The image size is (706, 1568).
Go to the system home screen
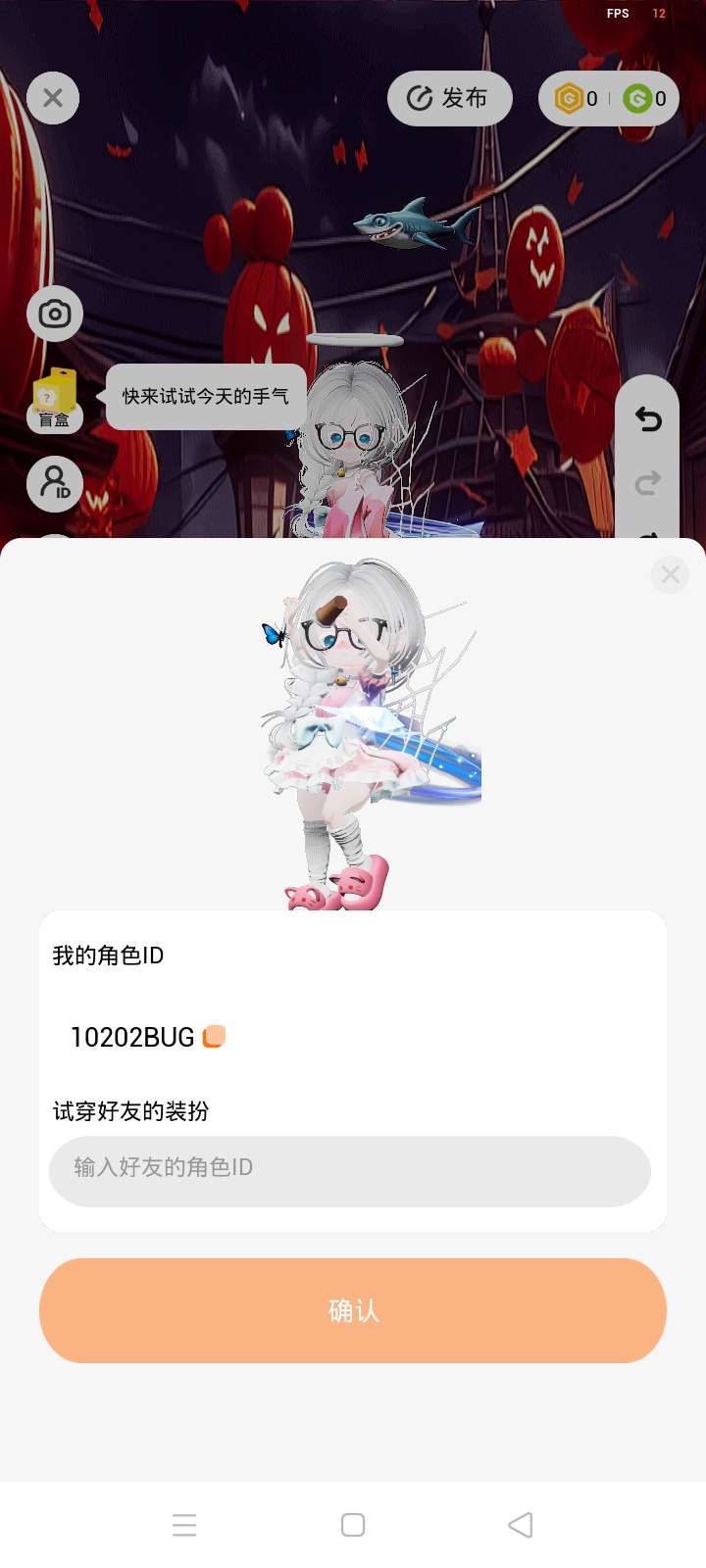[353, 1525]
